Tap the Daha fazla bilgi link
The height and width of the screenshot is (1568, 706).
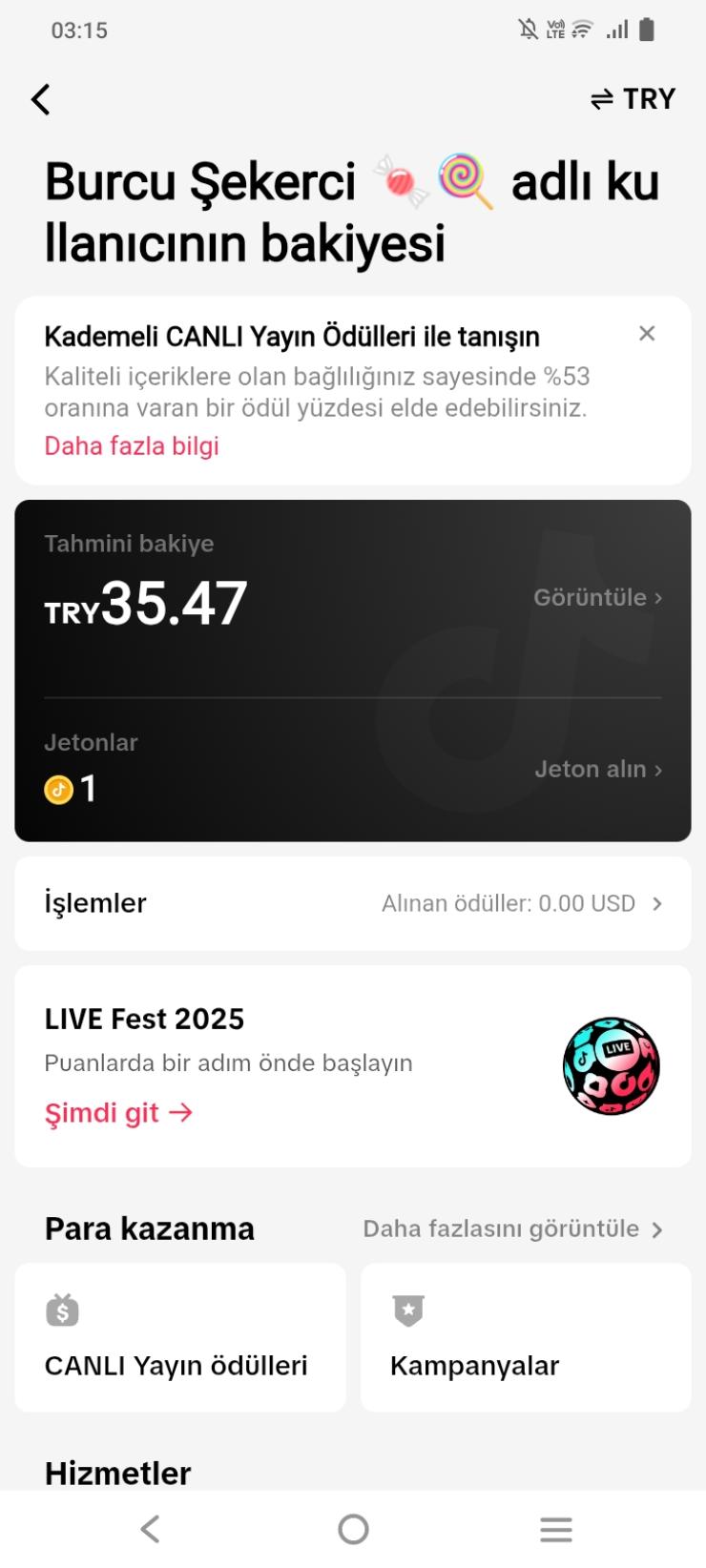click(131, 445)
